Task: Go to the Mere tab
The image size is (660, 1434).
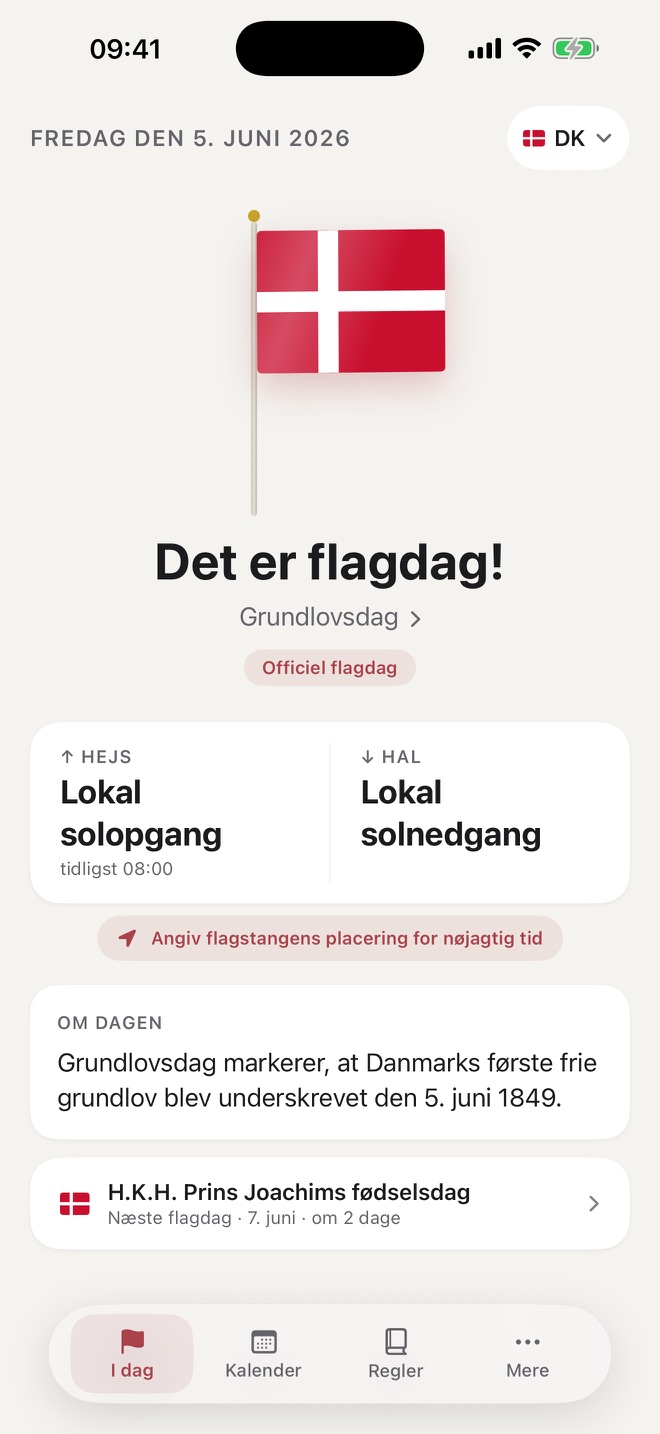Action: click(528, 1354)
